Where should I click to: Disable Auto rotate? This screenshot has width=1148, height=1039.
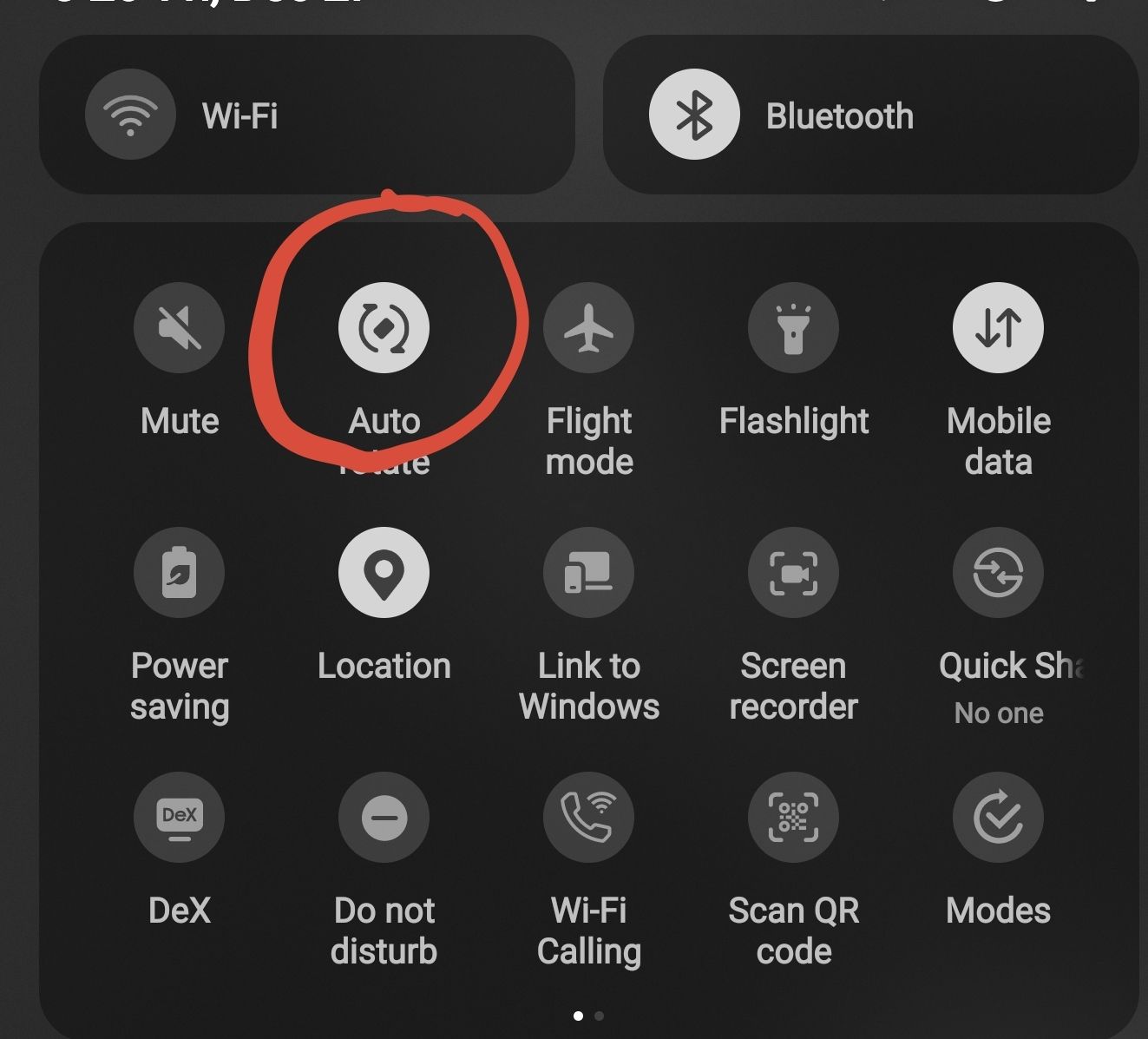[x=384, y=328]
